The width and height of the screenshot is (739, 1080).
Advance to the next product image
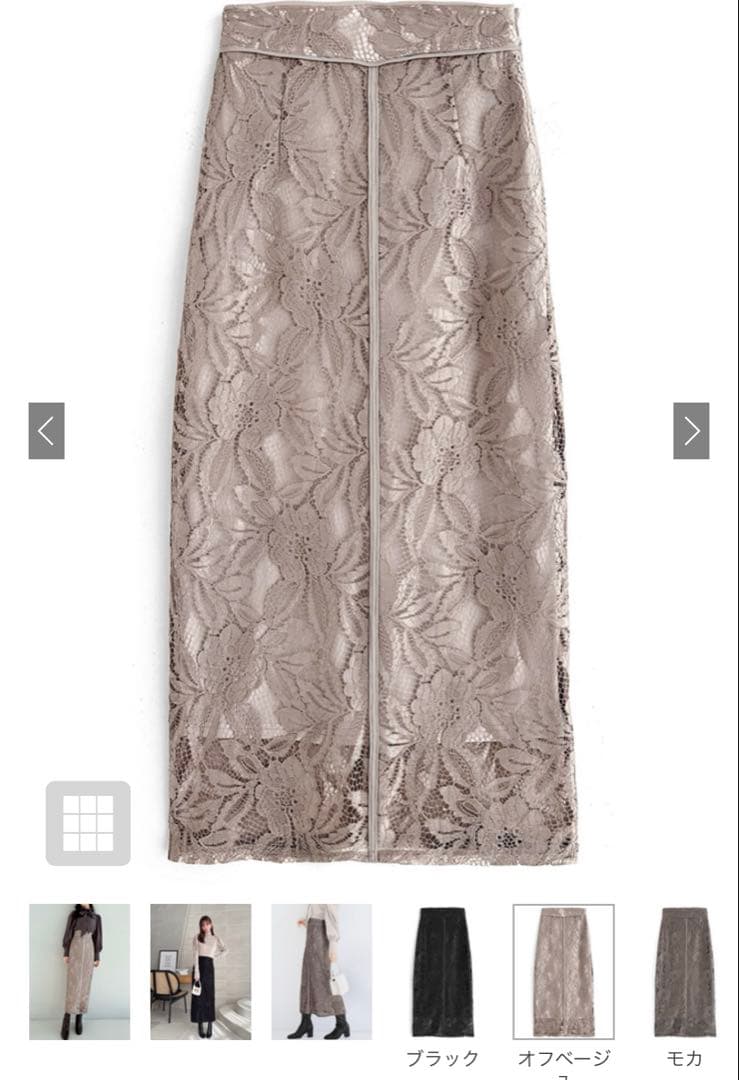pyautogui.click(x=691, y=431)
